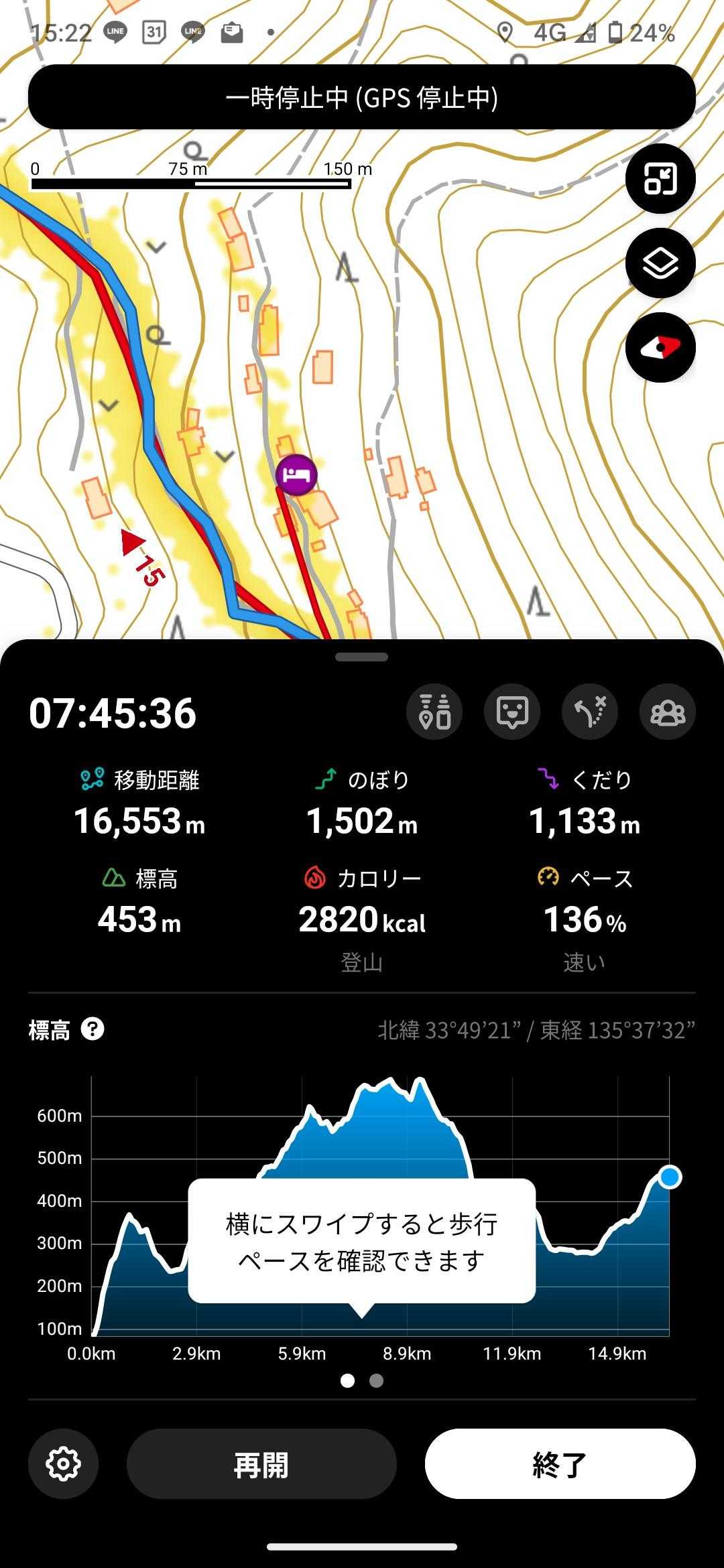Tap the compass orientation button
The height and width of the screenshot is (1568, 724).
660,348
